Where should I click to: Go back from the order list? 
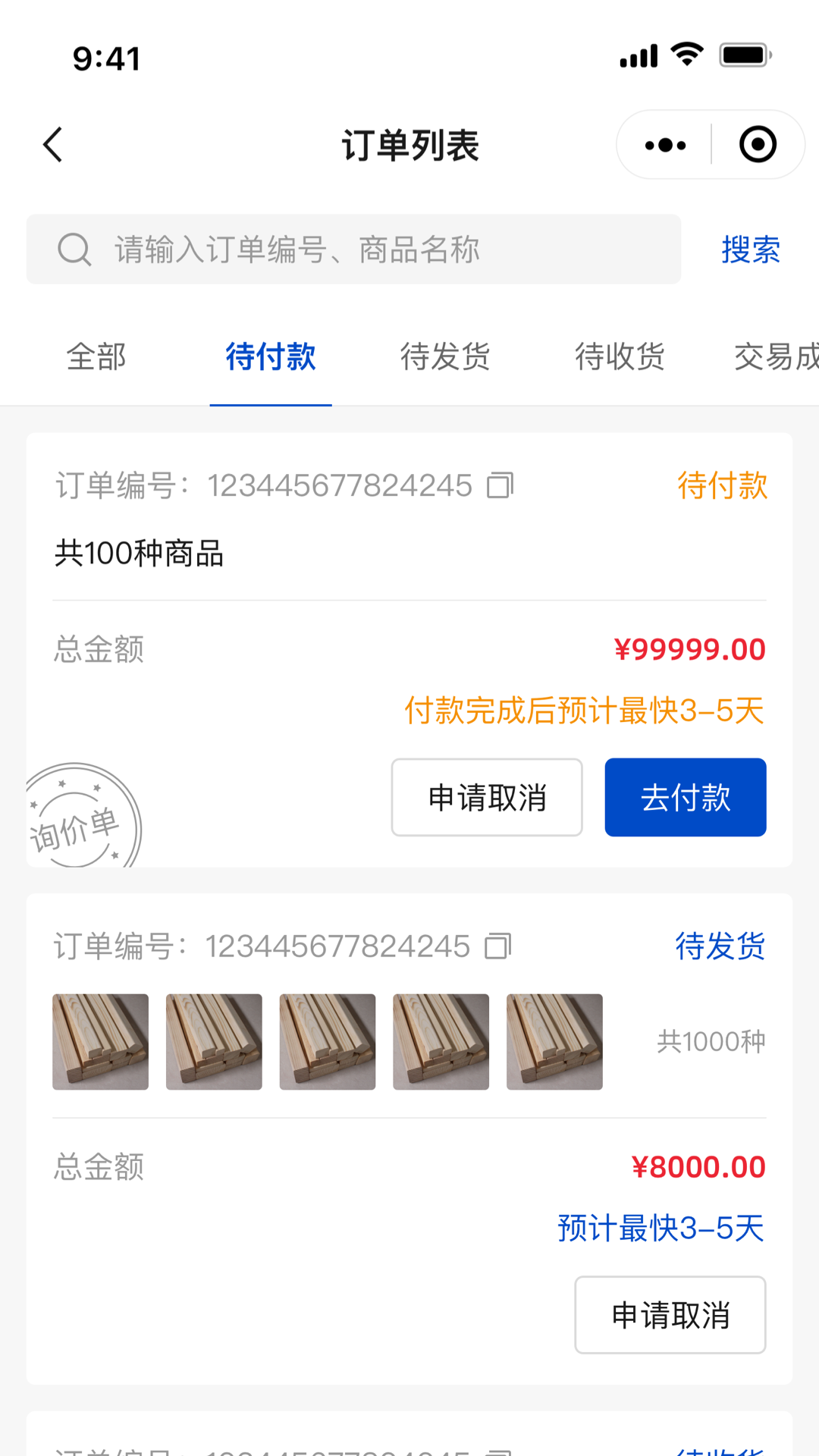52,145
